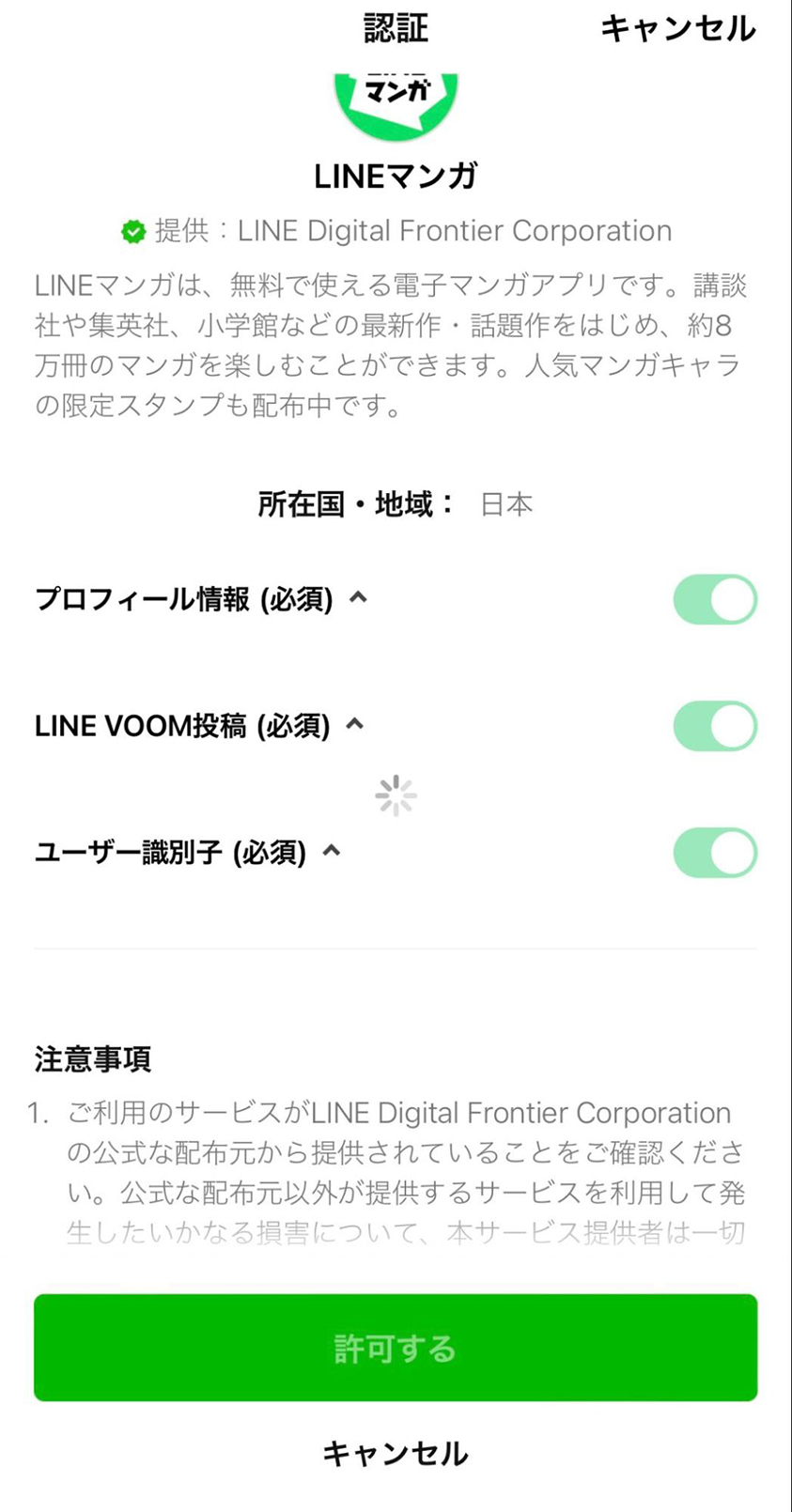Collapse the ユーザー識別子 (必須) details

coord(332,851)
